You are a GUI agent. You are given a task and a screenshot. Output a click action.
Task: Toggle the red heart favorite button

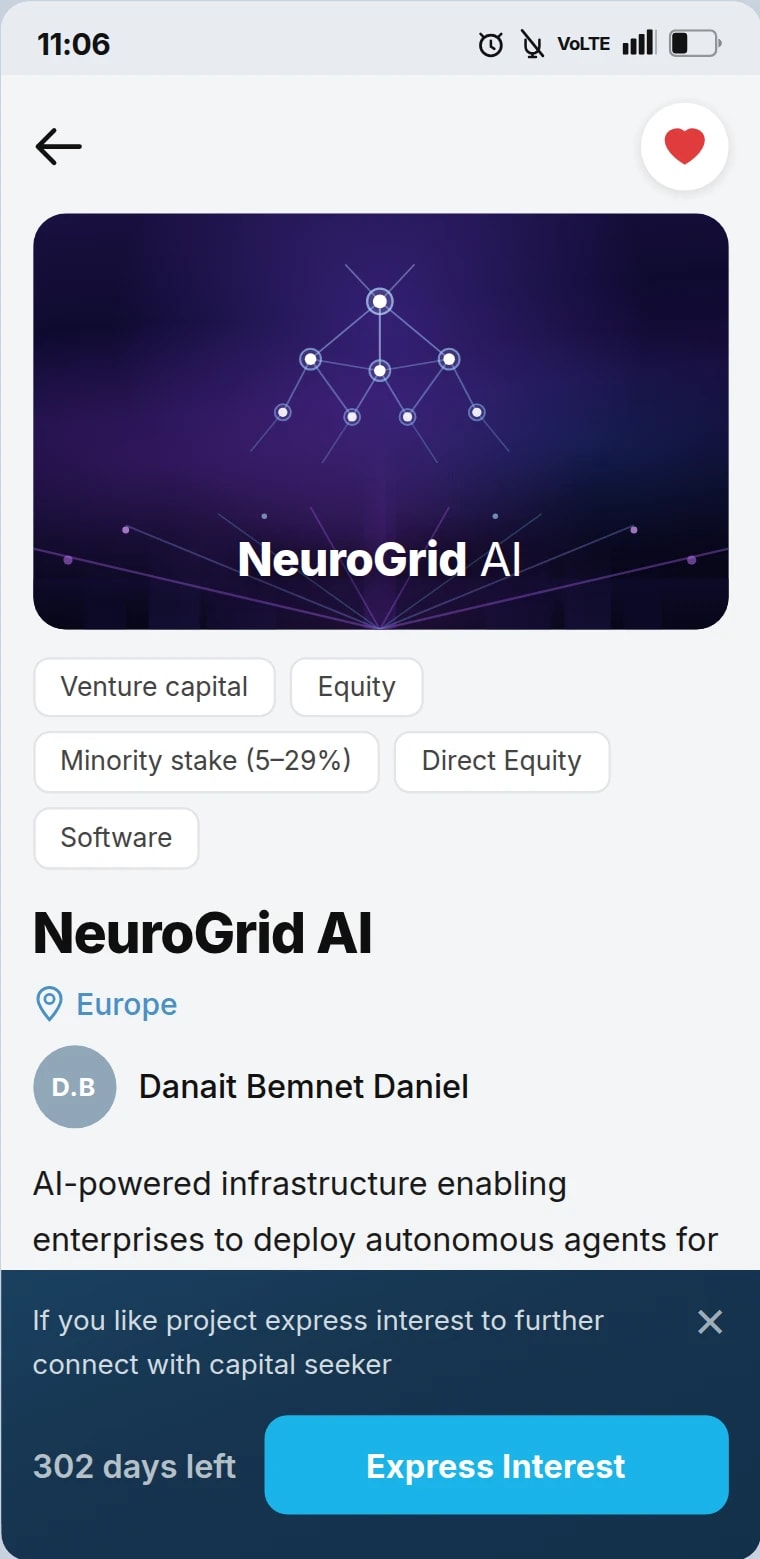click(685, 147)
